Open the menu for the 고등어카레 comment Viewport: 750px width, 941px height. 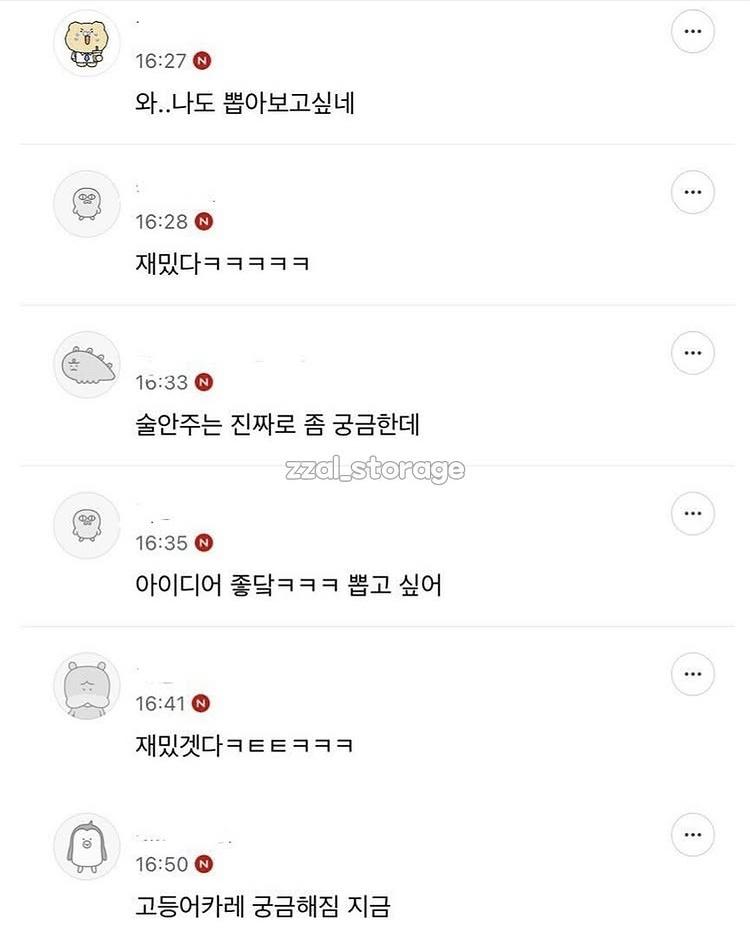[x=692, y=835]
